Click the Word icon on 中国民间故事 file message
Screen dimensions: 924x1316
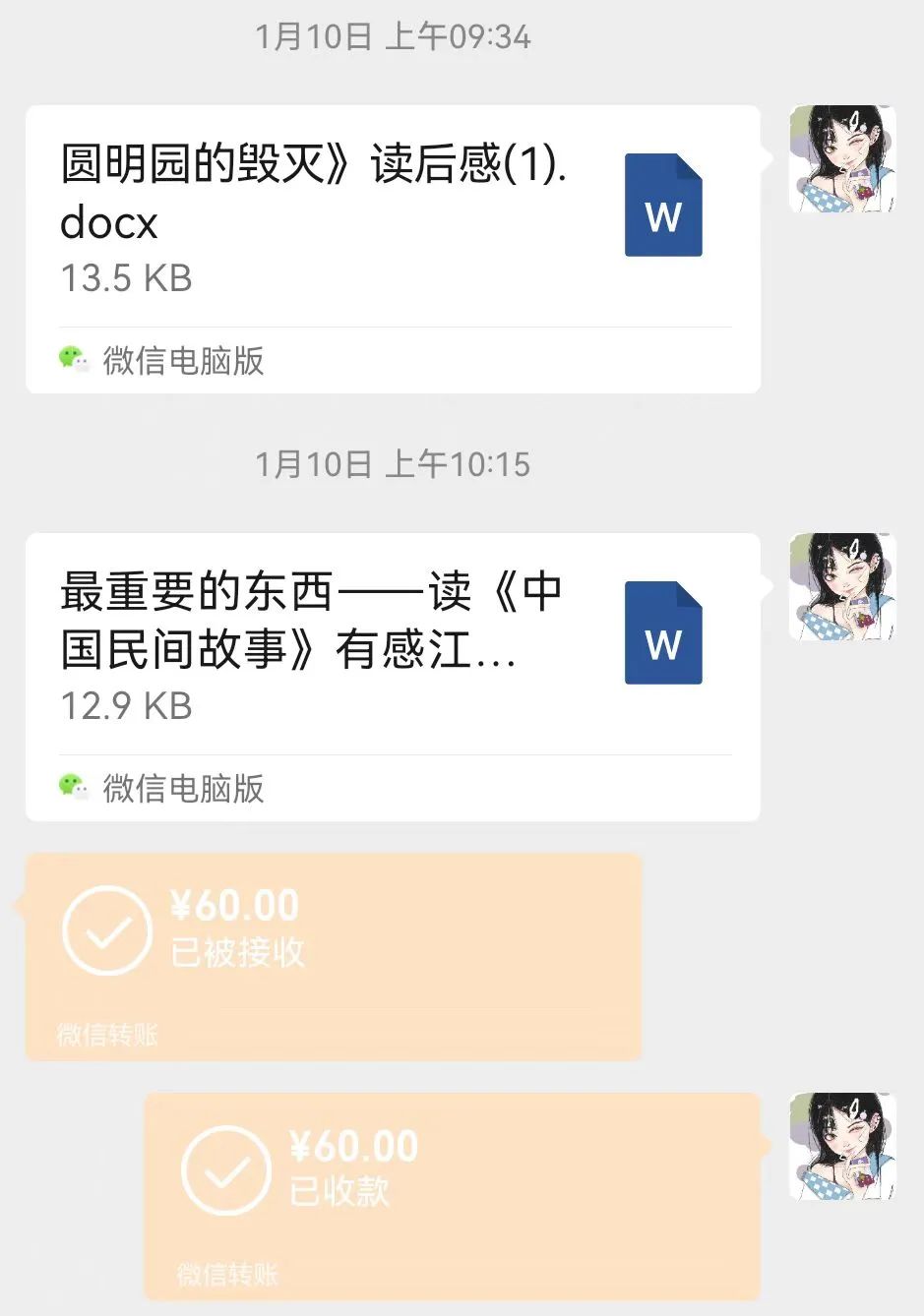pyautogui.click(x=662, y=634)
